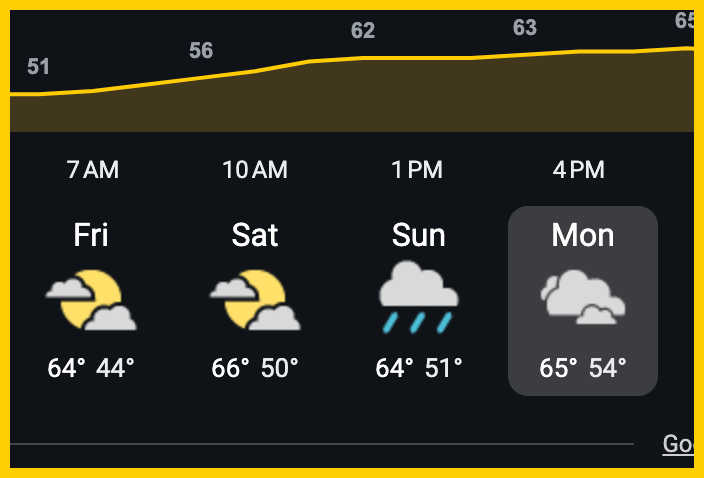Open the underlined link at bottom right
This screenshot has width=704, height=478.
pos(679,445)
